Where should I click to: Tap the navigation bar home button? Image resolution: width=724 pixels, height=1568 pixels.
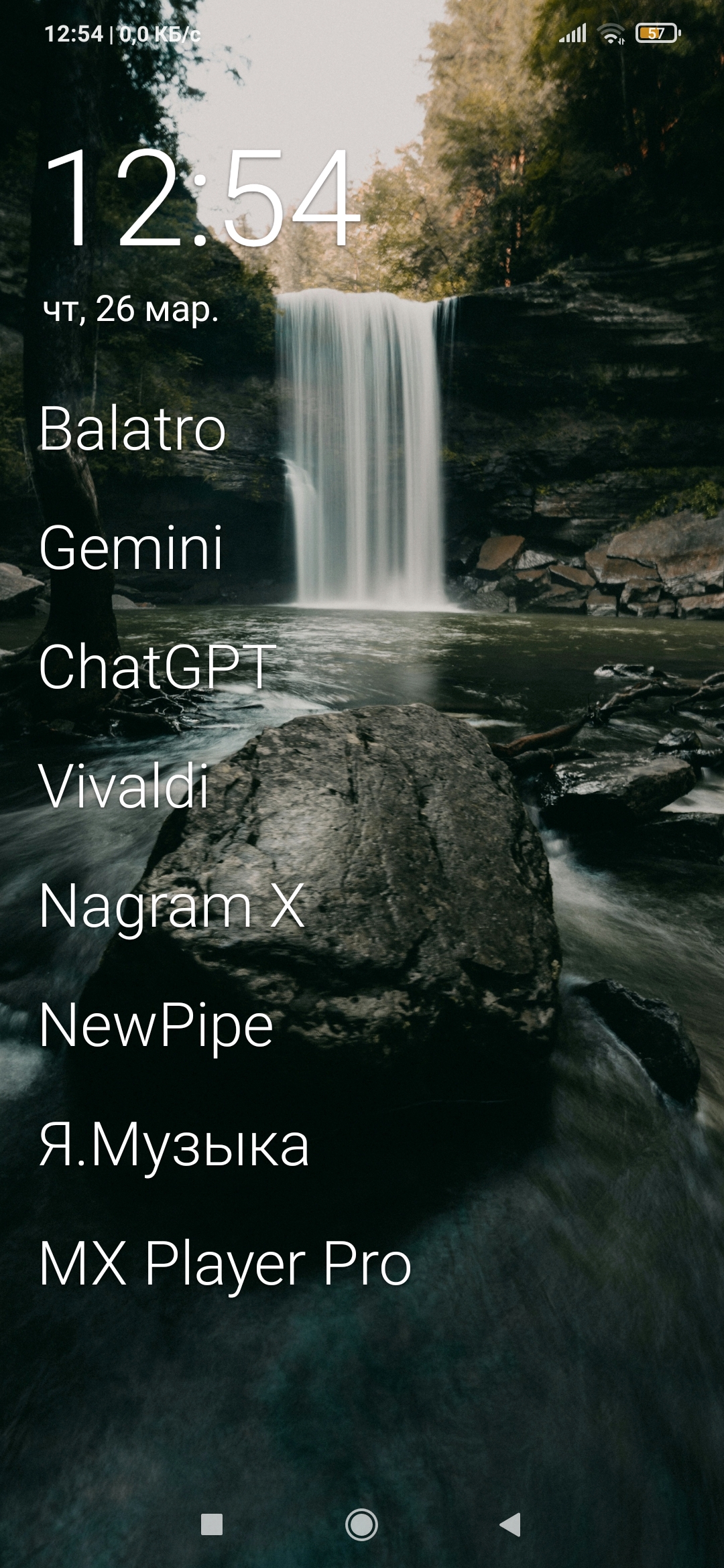(361, 1524)
